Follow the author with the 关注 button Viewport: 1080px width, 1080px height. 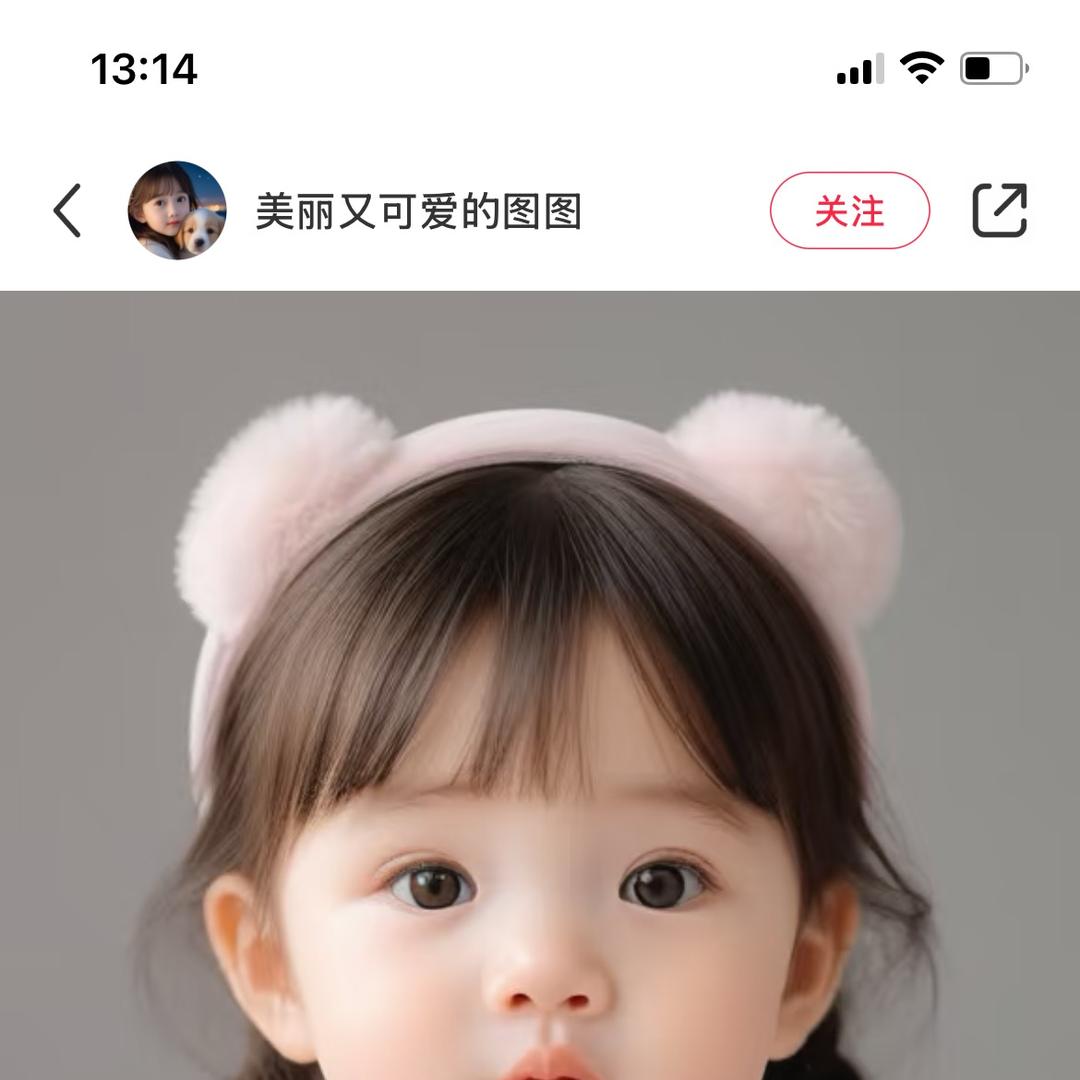(x=849, y=211)
